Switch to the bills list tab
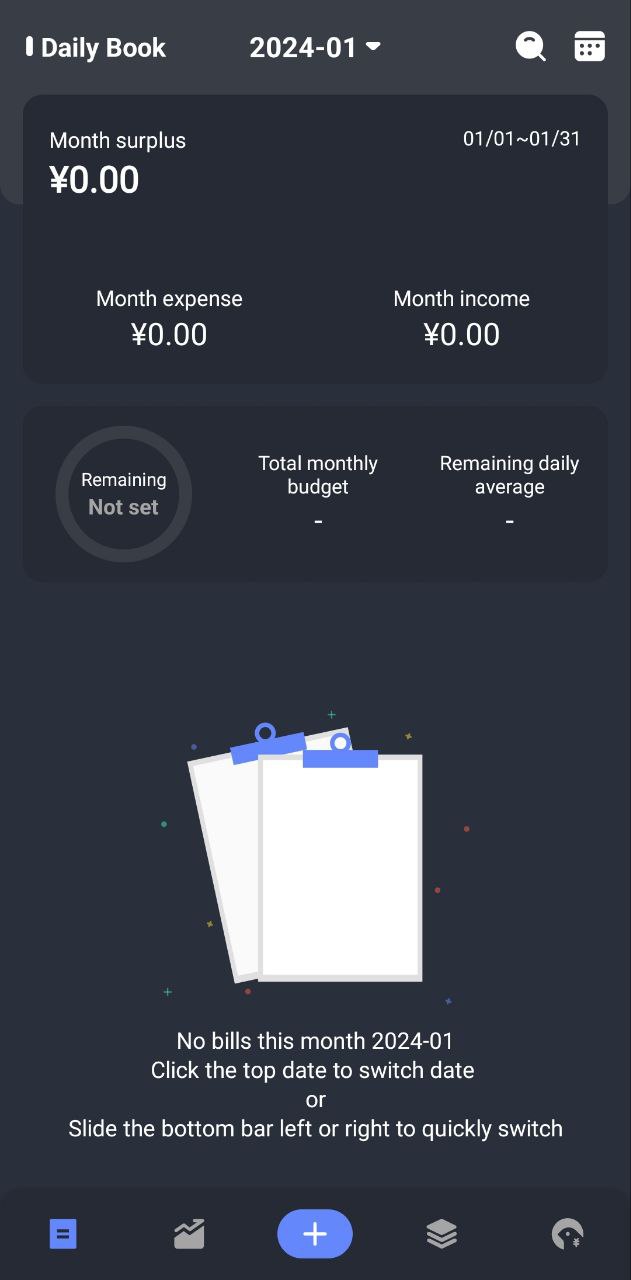Viewport: 631px width, 1280px height. tap(63, 1234)
